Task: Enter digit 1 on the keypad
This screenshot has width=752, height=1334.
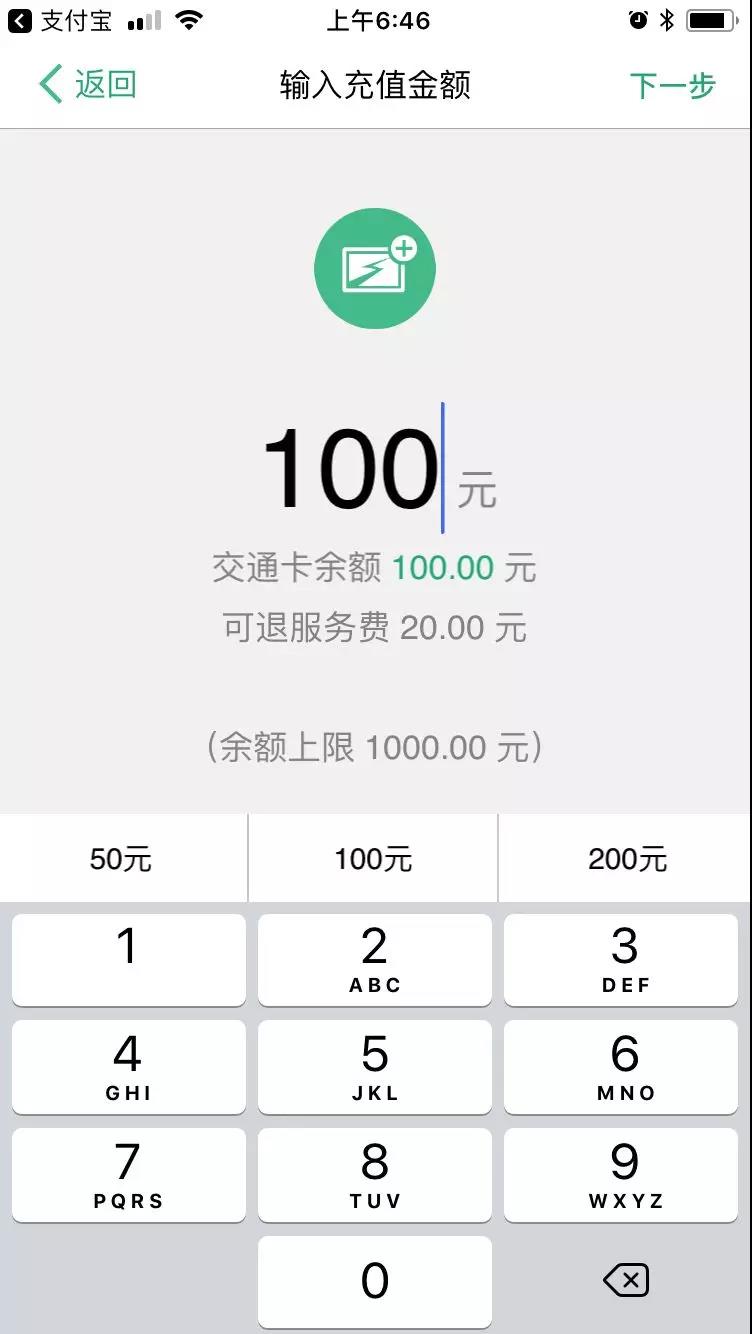Action: pyautogui.click(x=128, y=959)
